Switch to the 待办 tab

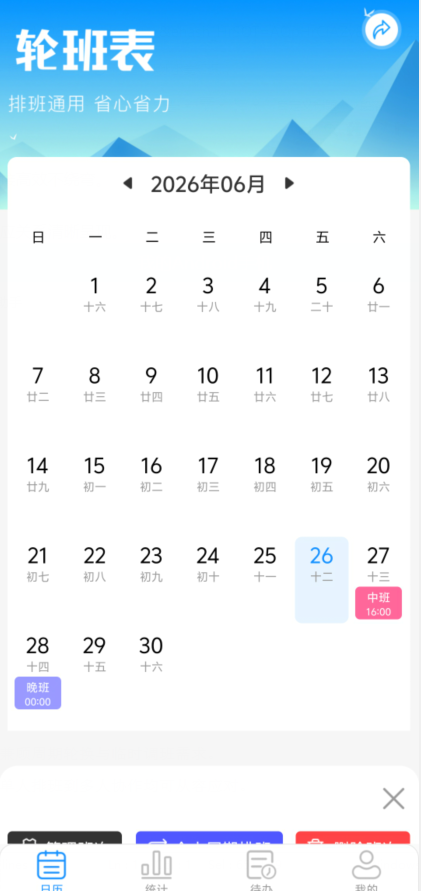pyautogui.click(x=261, y=869)
